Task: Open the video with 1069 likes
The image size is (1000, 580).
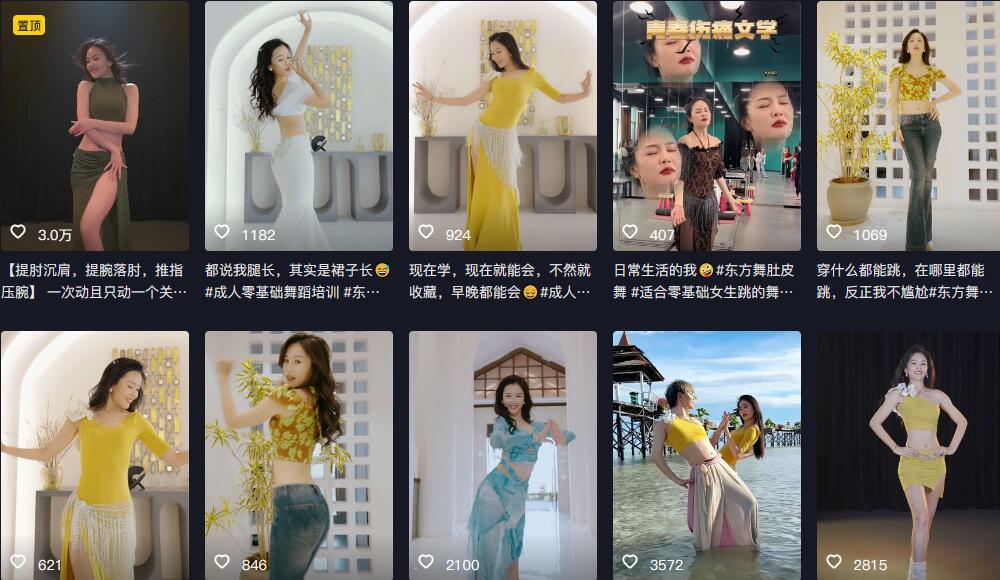Action: 908,125
